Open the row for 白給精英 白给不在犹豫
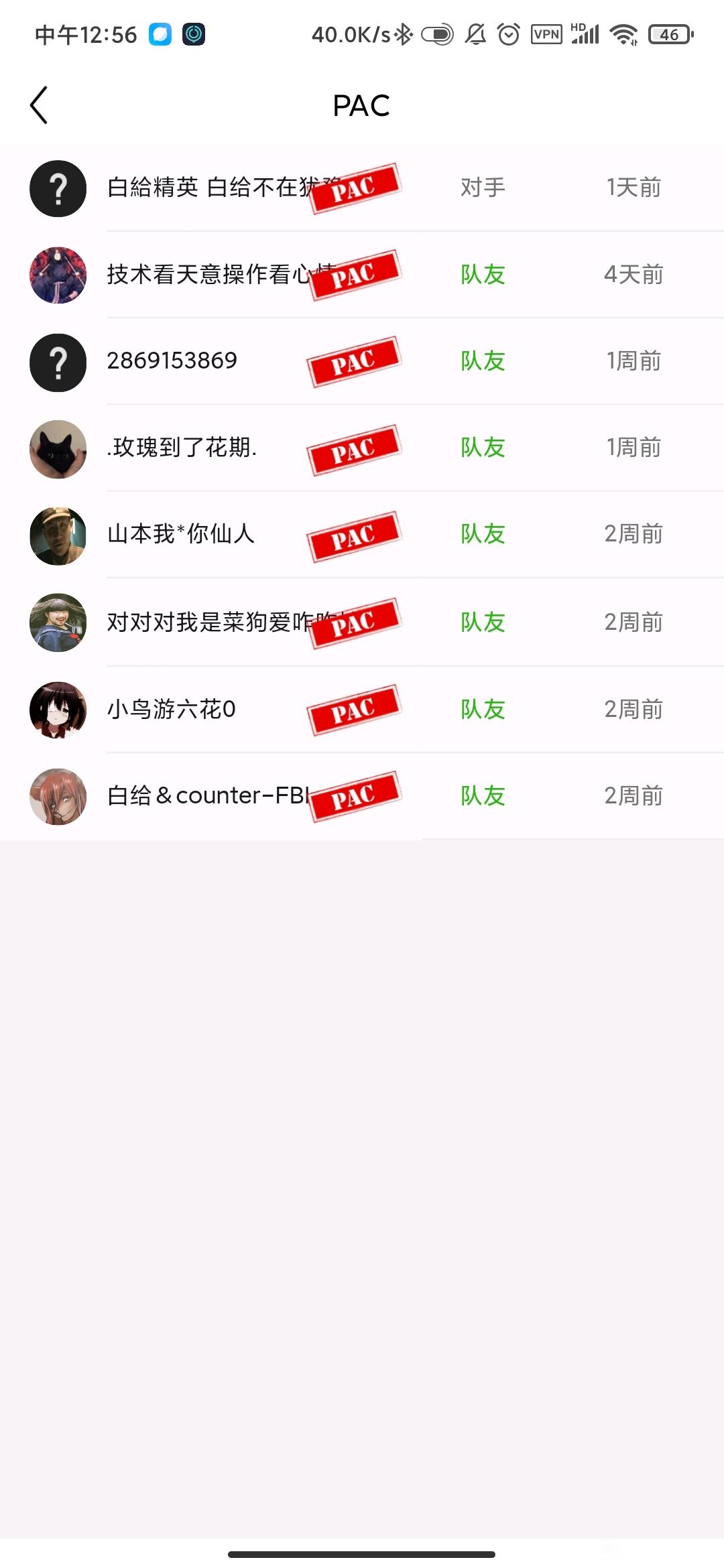Screen dimensions: 724x1568 (x=362, y=188)
